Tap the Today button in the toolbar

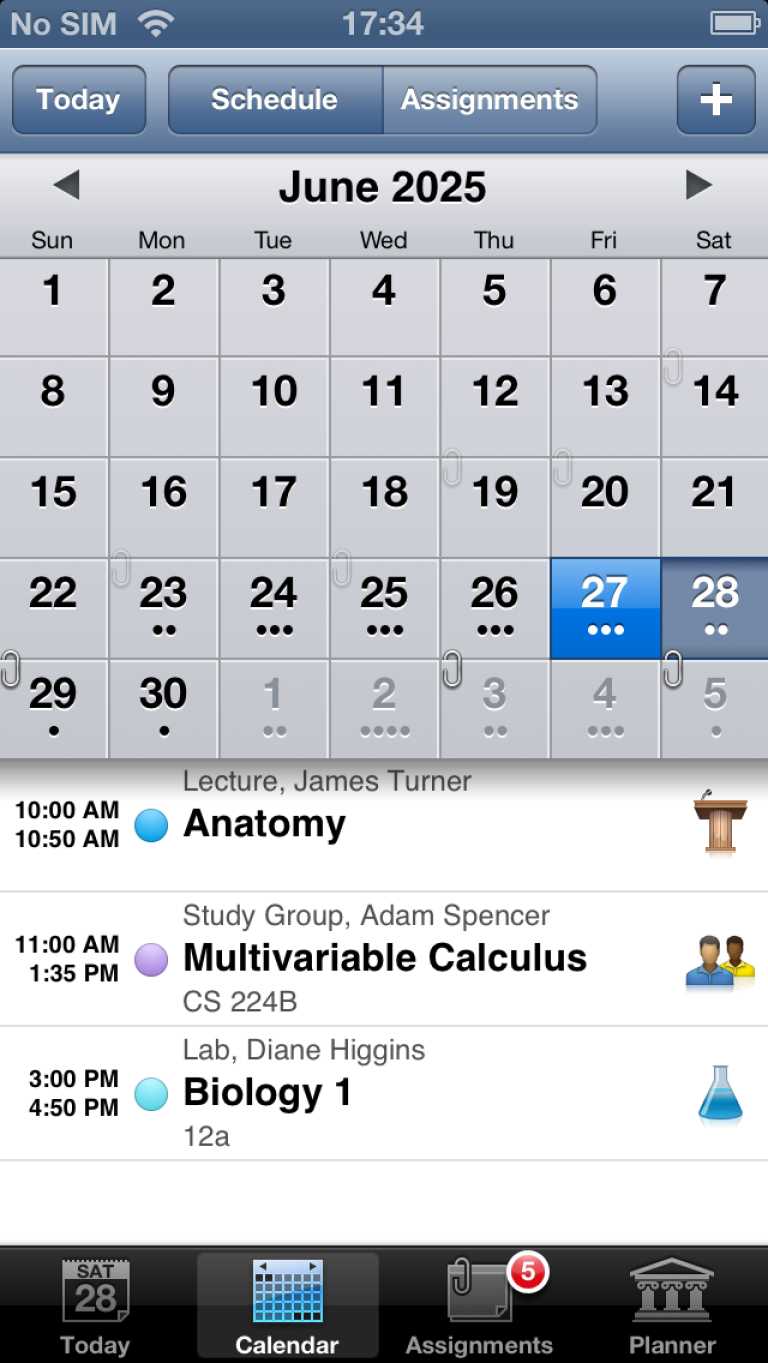point(79,100)
